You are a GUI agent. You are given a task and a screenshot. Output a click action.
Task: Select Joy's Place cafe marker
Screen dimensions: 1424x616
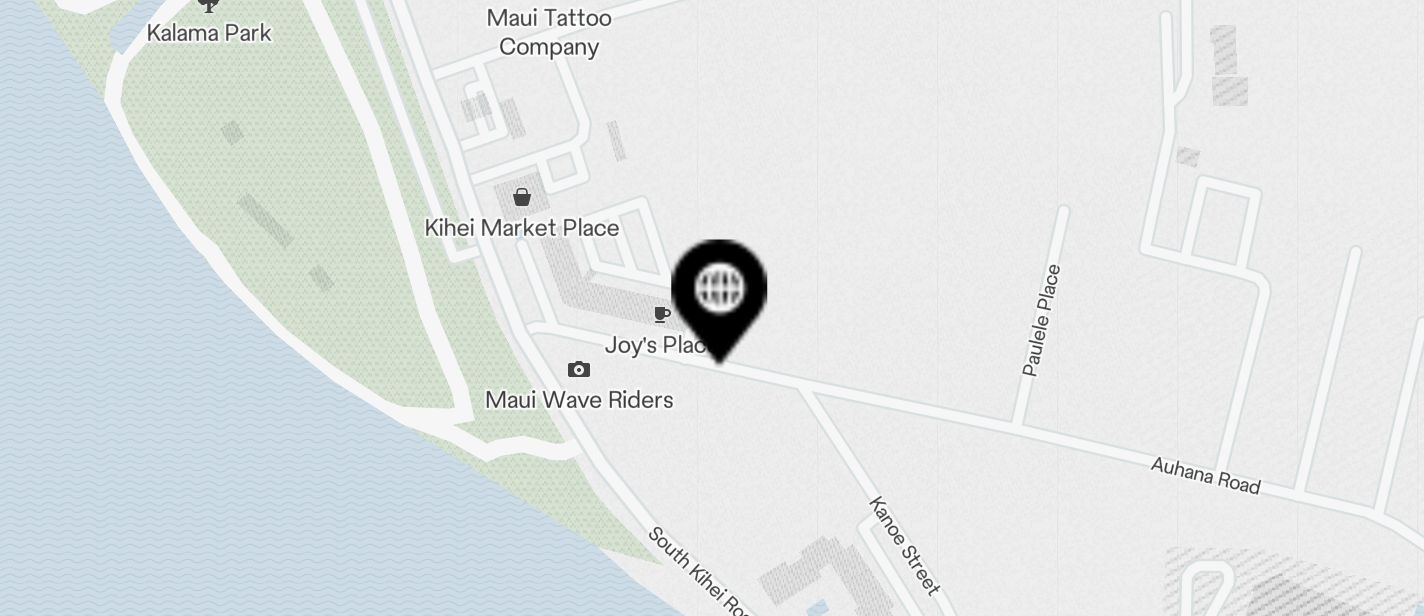(x=661, y=315)
